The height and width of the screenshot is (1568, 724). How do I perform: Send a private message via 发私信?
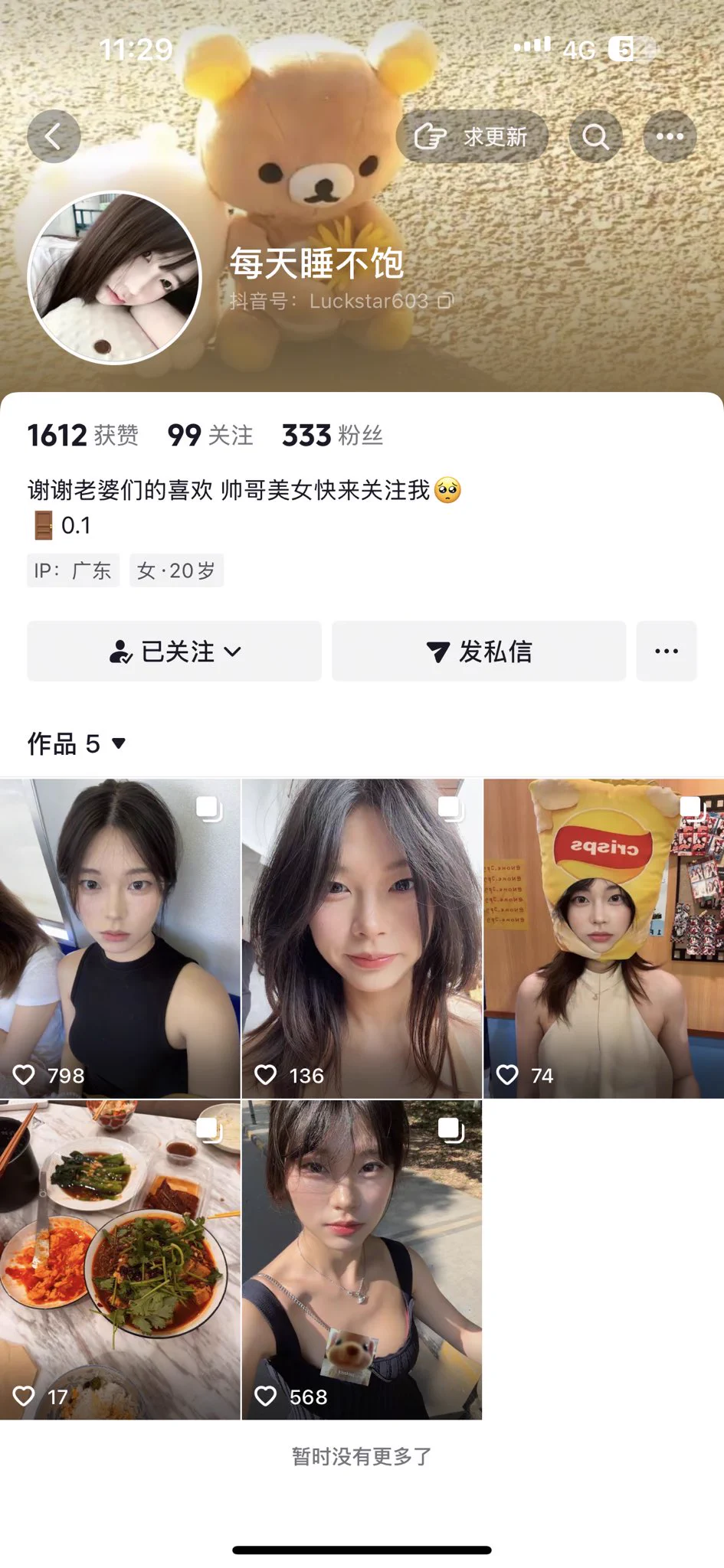point(479,652)
